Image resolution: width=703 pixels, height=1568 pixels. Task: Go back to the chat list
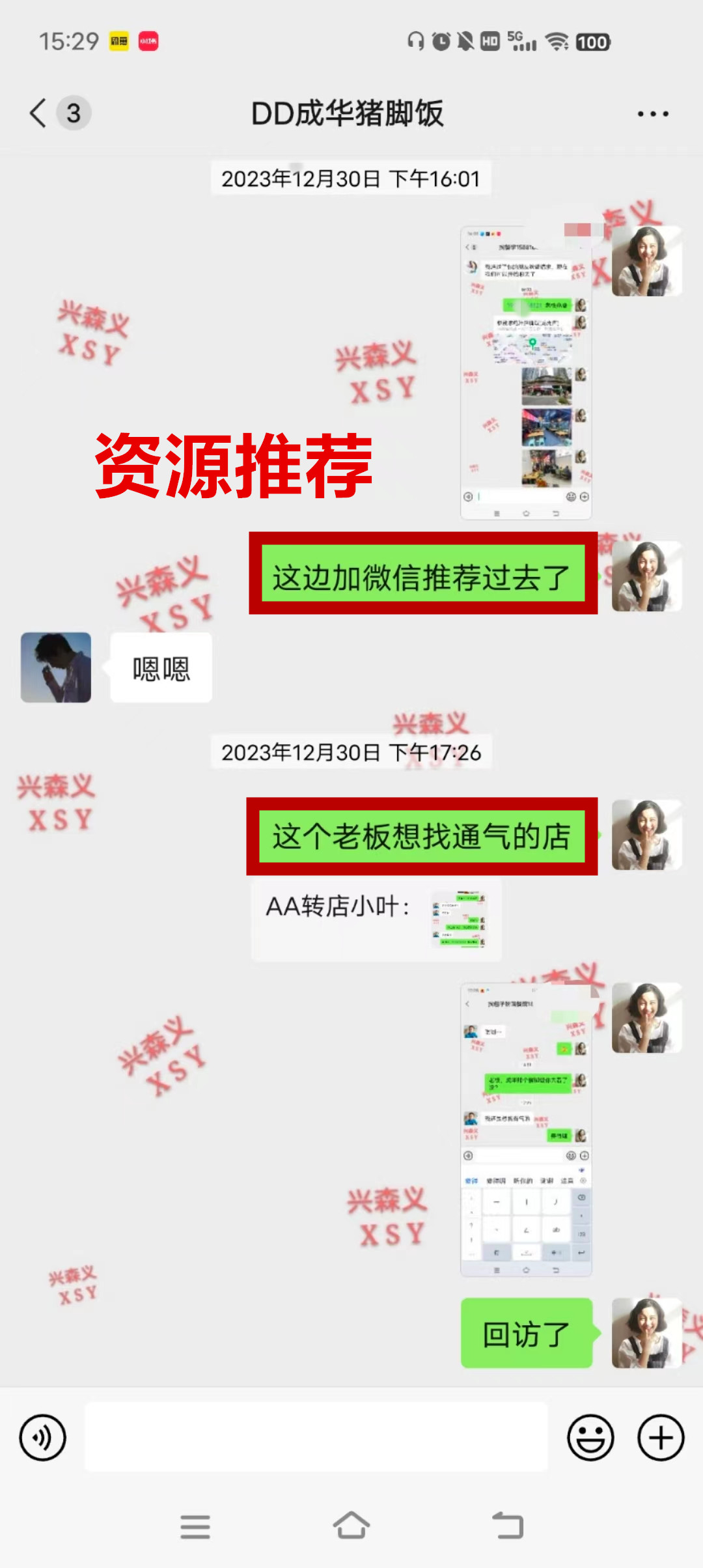pyautogui.click(x=39, y=113)
